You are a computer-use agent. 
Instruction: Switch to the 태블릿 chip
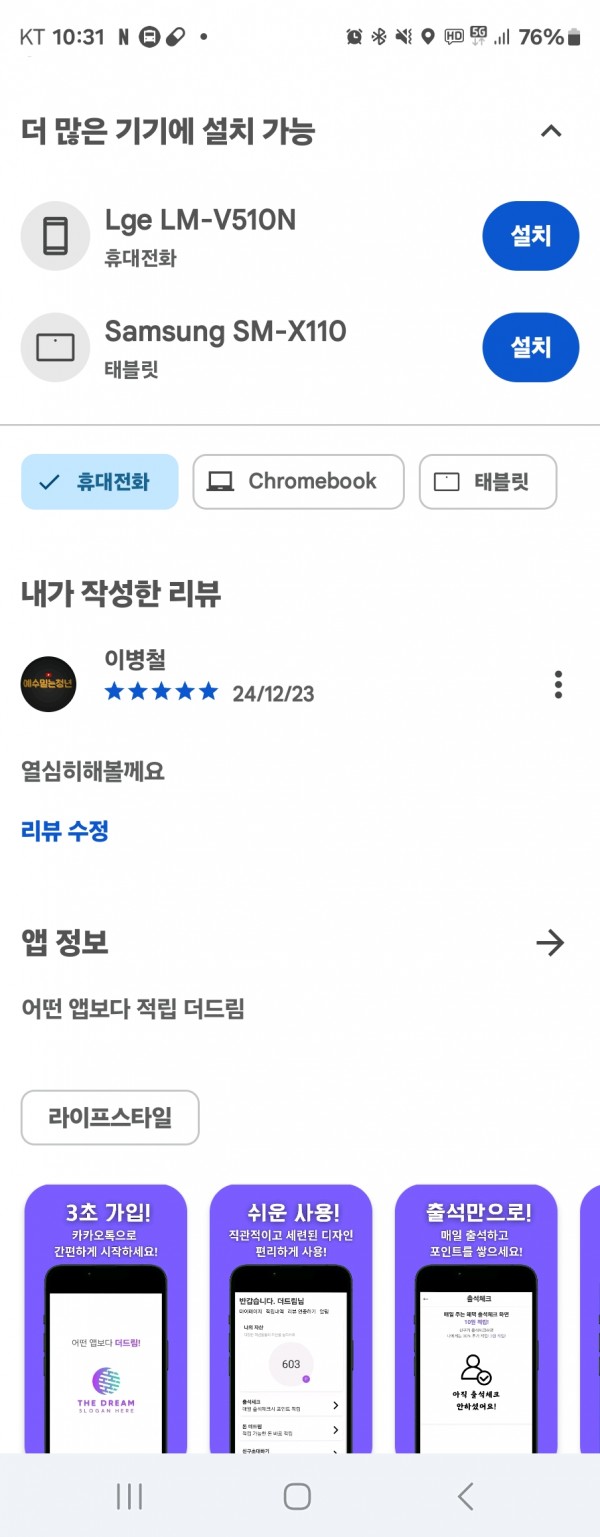coord(487,482)
